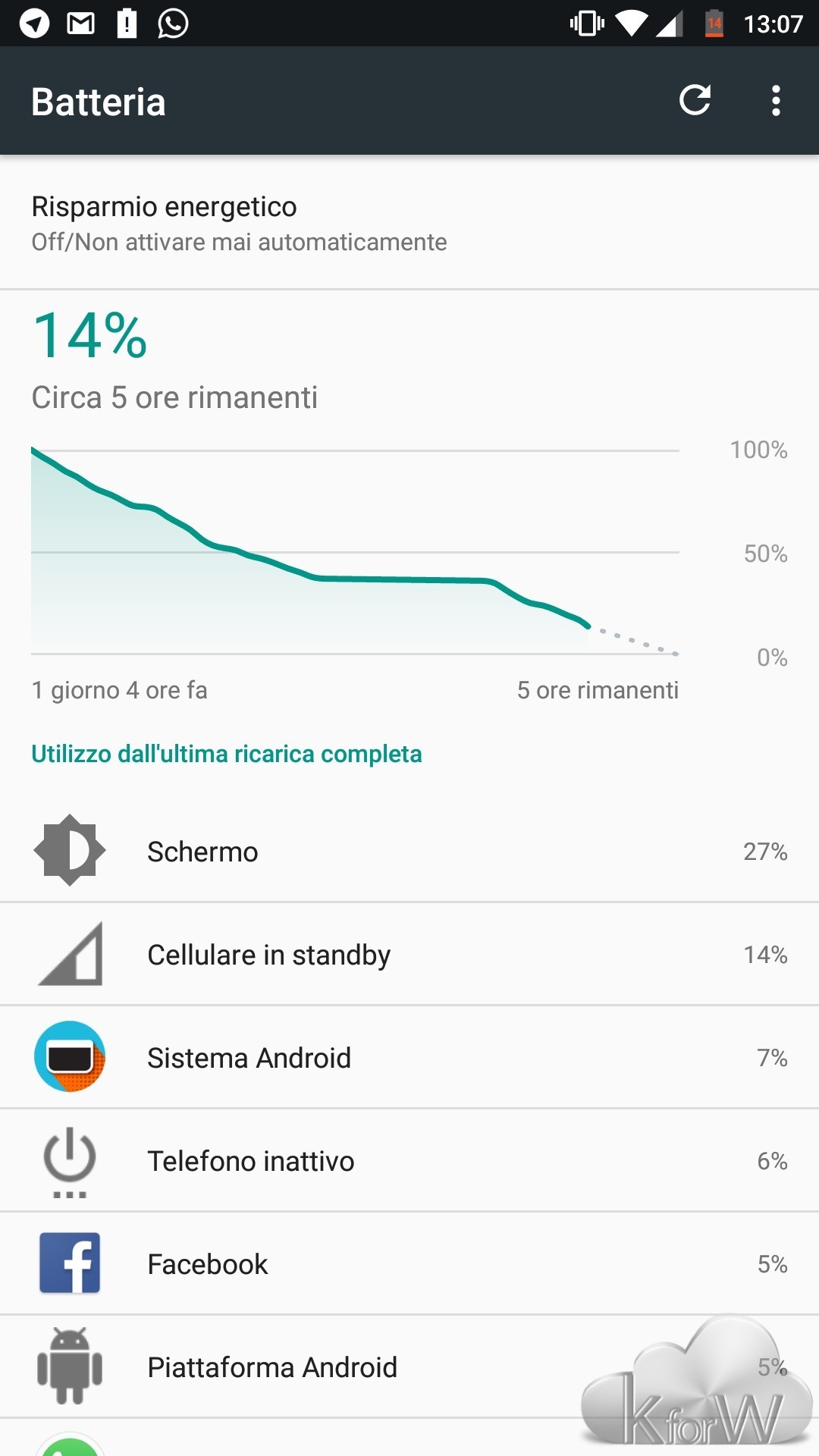
Task: Open the battery history graph
Action: [x=355, y=552]
